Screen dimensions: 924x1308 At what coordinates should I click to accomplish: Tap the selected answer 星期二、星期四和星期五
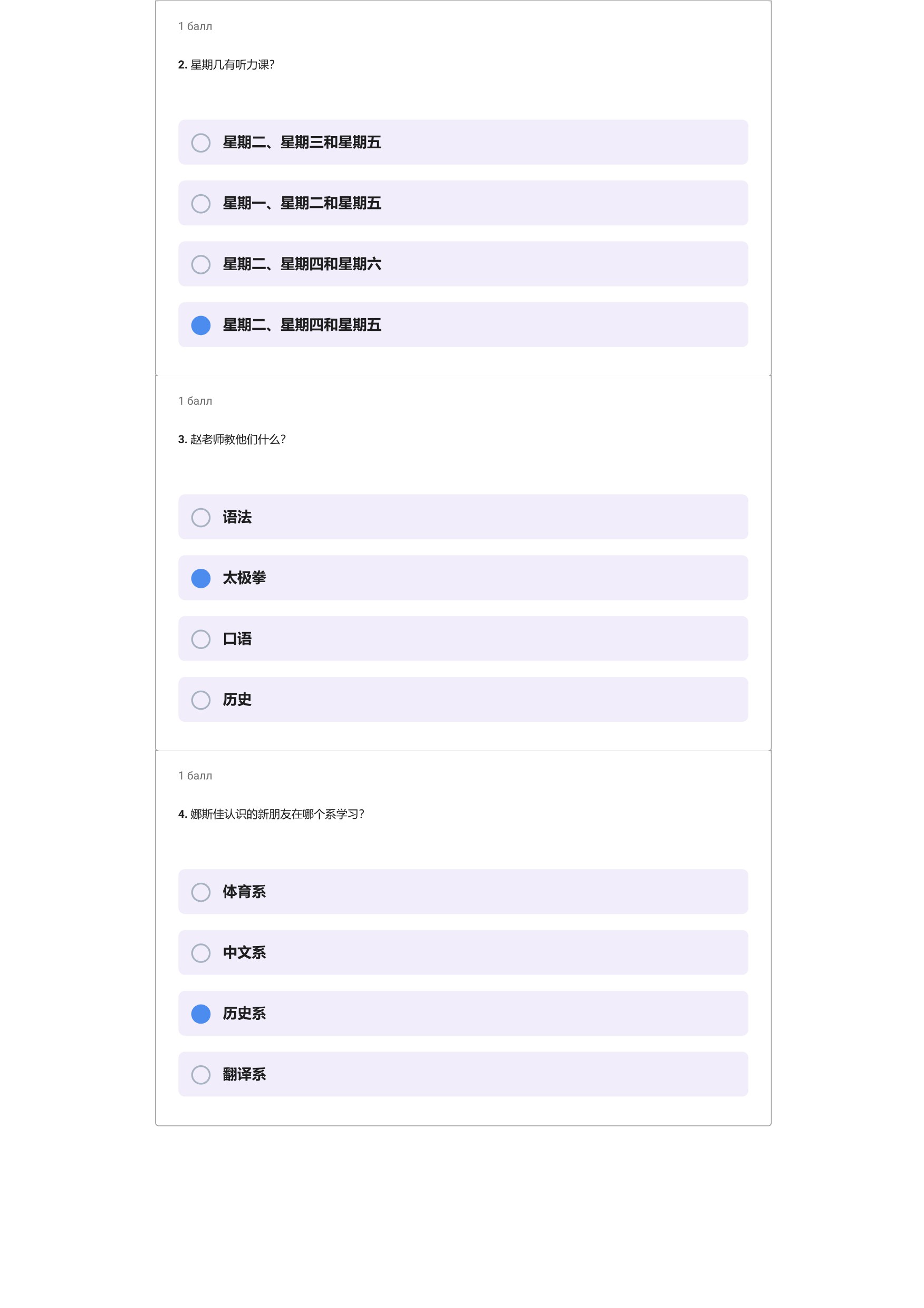463,324
